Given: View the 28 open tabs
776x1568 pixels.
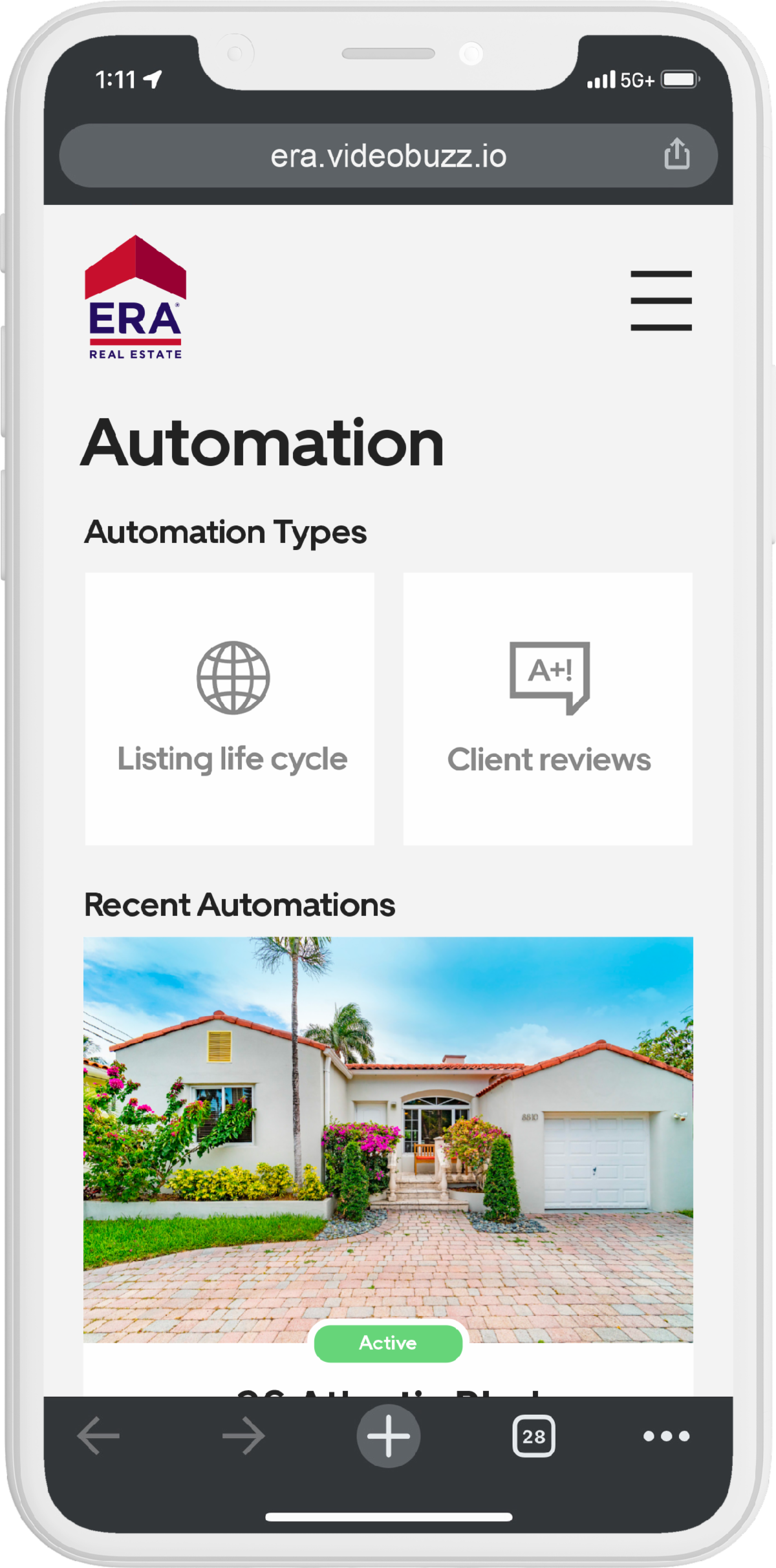Looking at the screenshot, I should coord(533,1436).
